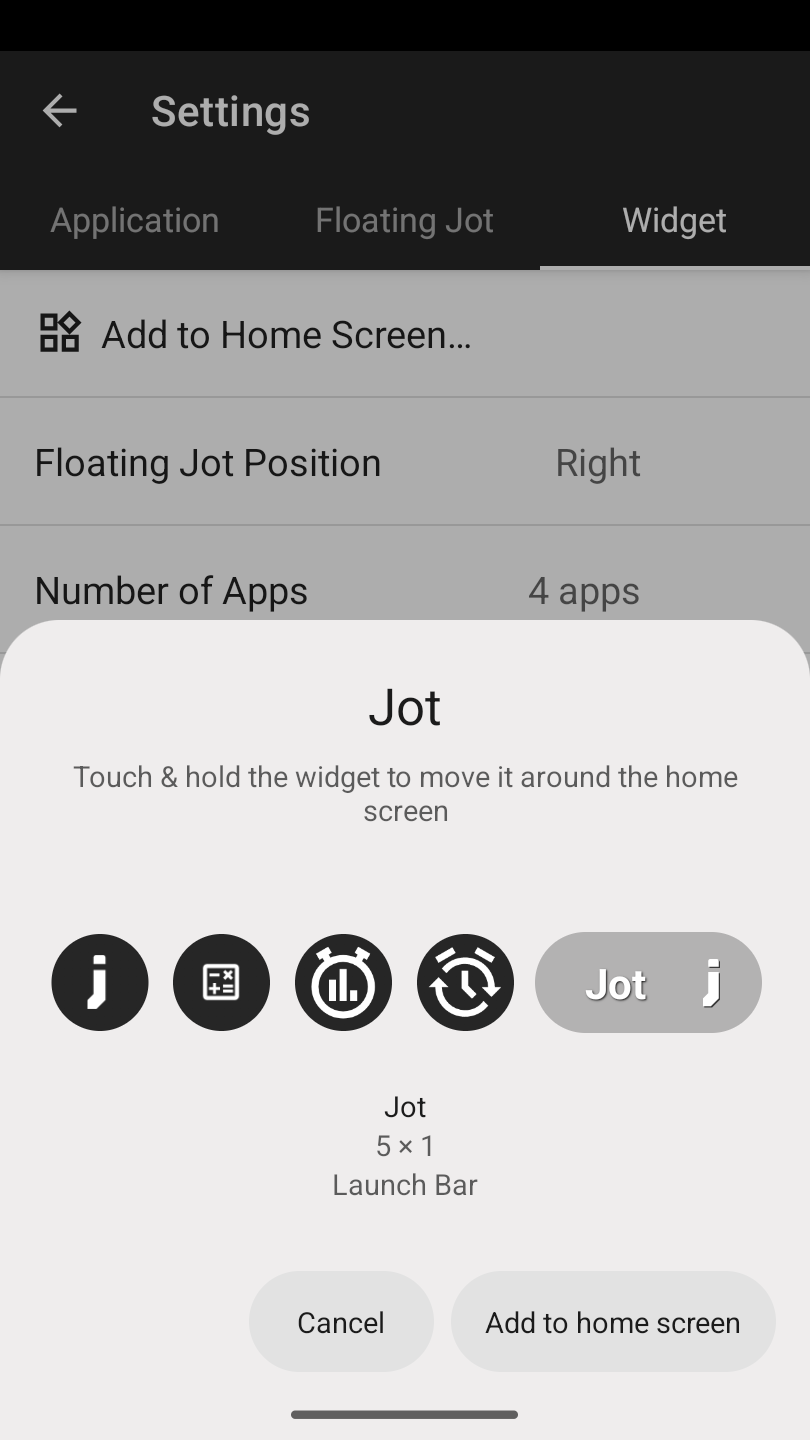
Task: Tap Cancel in the Jot widget dialog
Action: click(x=341, y=1321)
